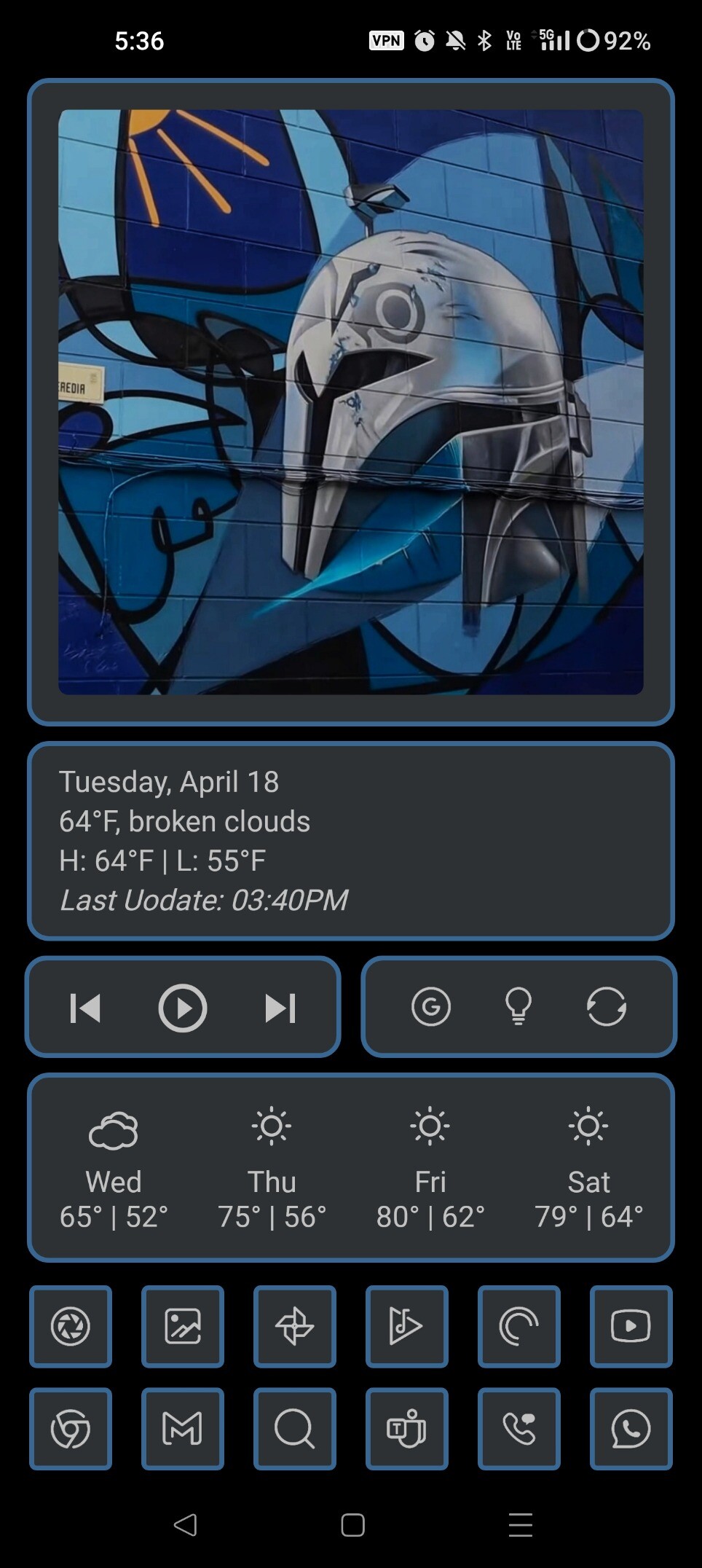Skip to the previous track
The width and height of the screenshot is (702, 1568).
tap(85, 1008)
